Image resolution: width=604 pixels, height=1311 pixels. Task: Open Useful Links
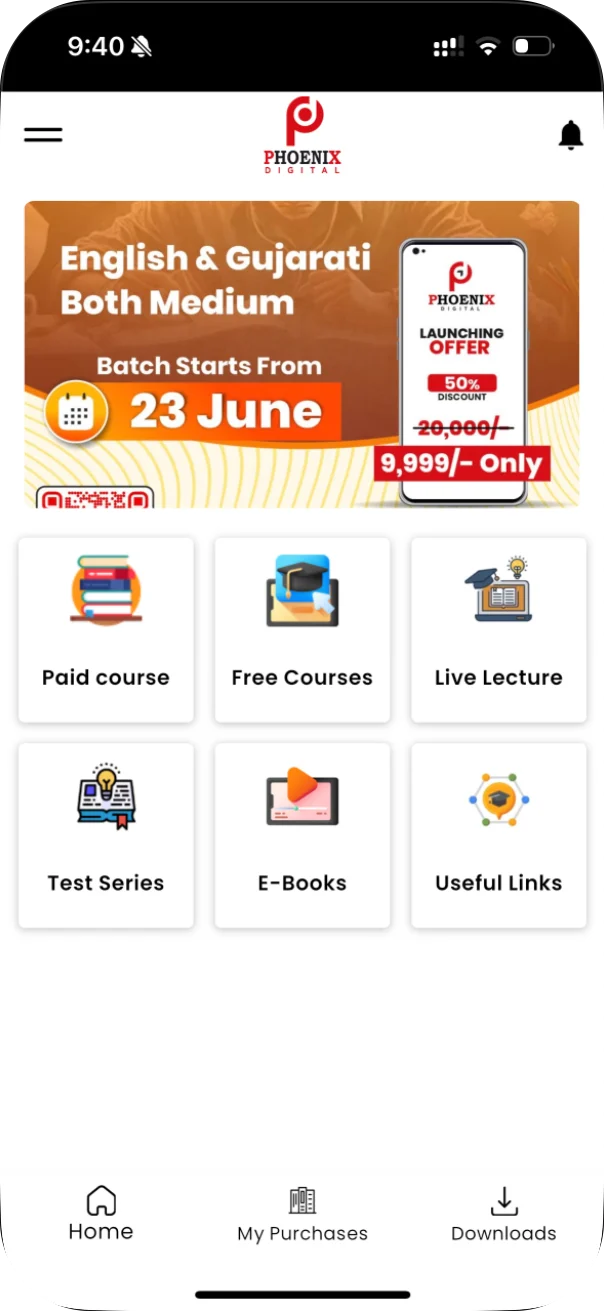tap(498, 835)
